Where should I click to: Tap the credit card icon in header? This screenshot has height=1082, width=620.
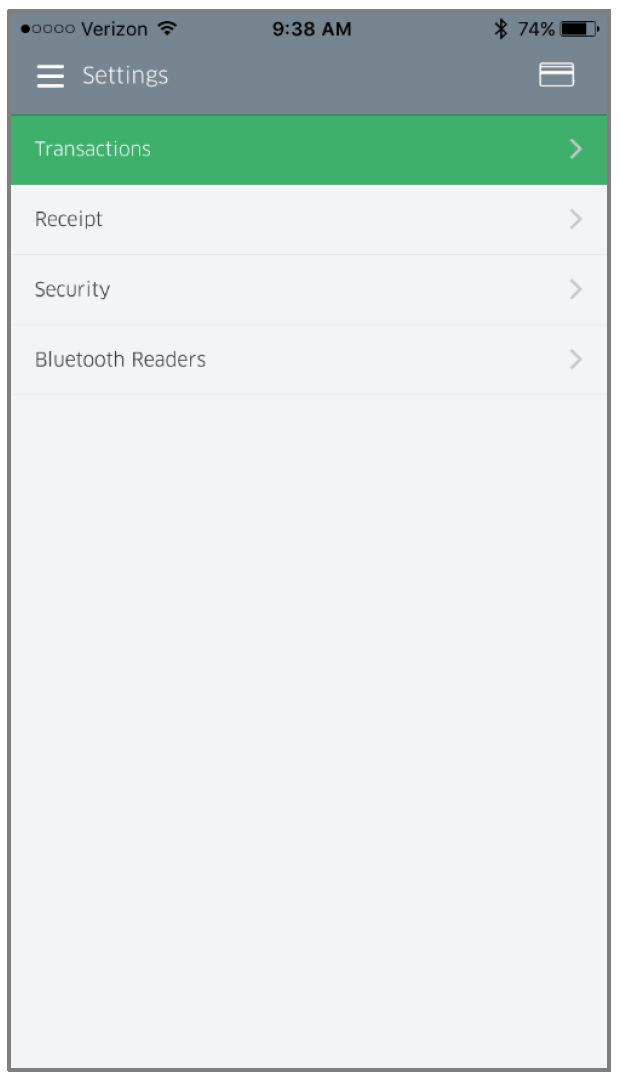tap(556, 75)
